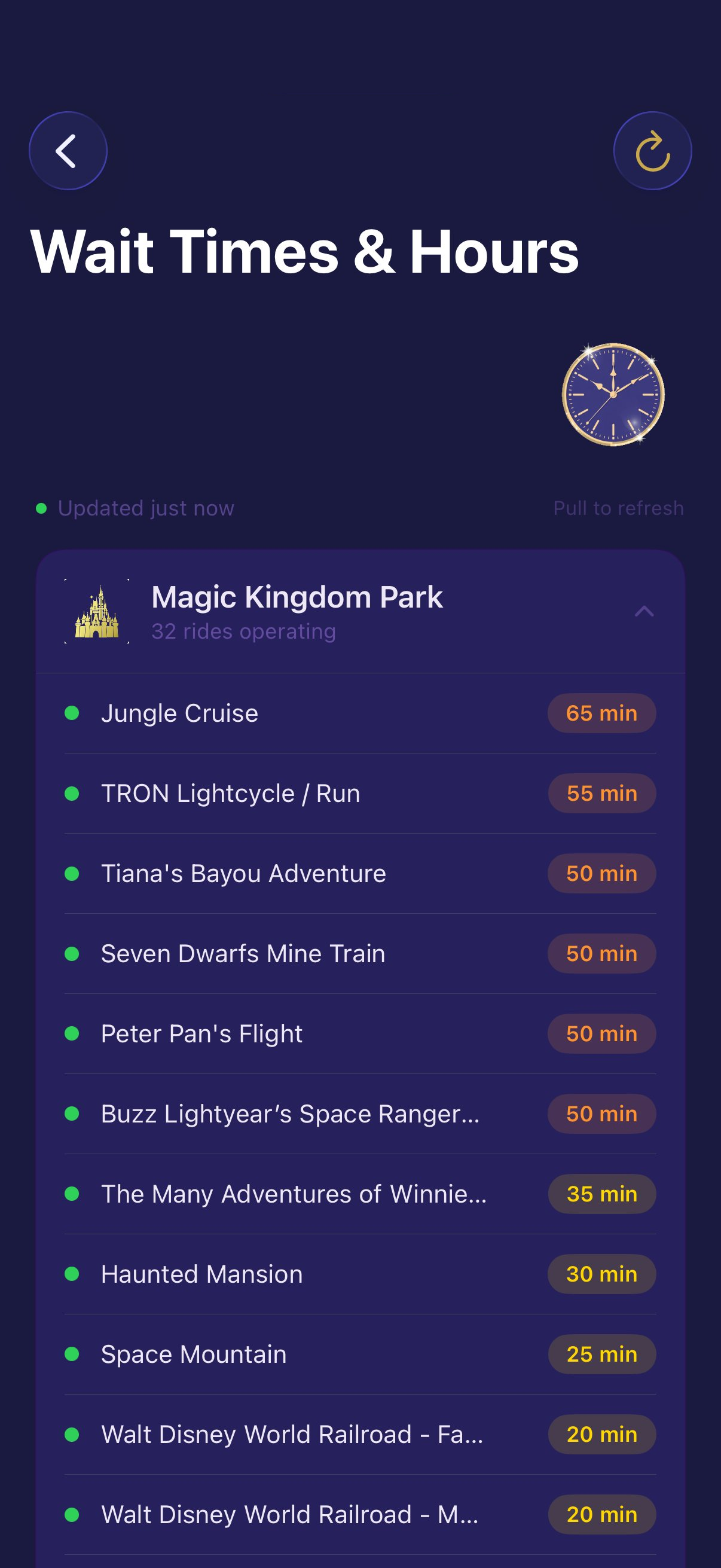Toggle the updated status dot near 'Updated just now'
This screenshot has width=721, height=1568.
41,508
